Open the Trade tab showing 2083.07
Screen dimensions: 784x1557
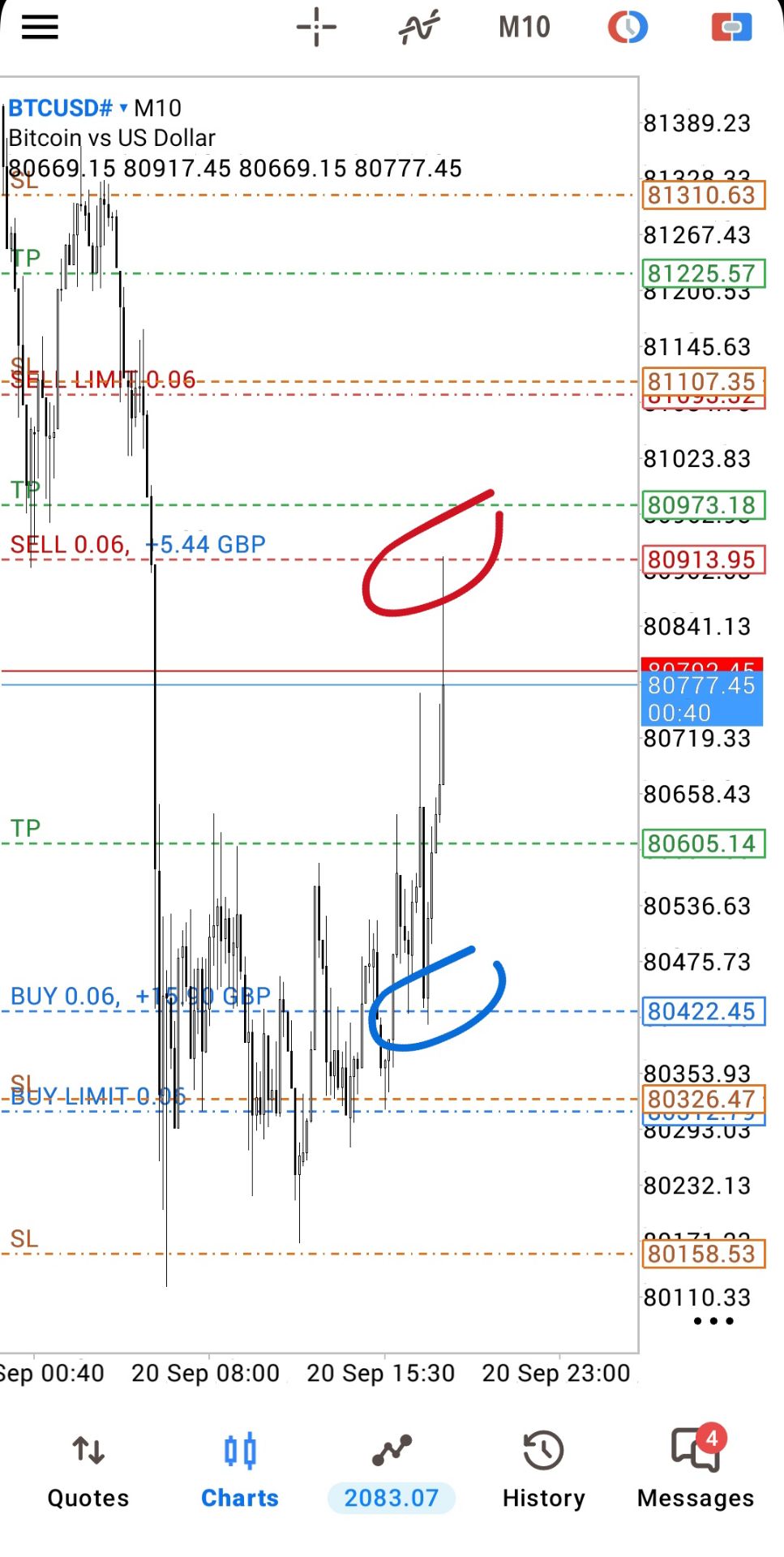click(392, 1472)
